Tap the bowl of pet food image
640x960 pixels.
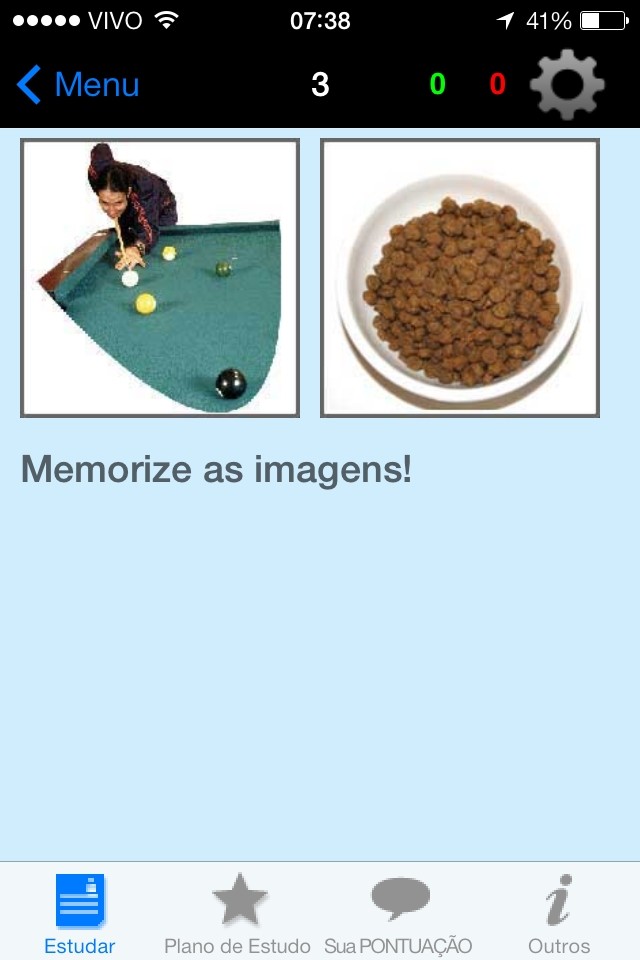pyautogui.click(x=460, y=278)
